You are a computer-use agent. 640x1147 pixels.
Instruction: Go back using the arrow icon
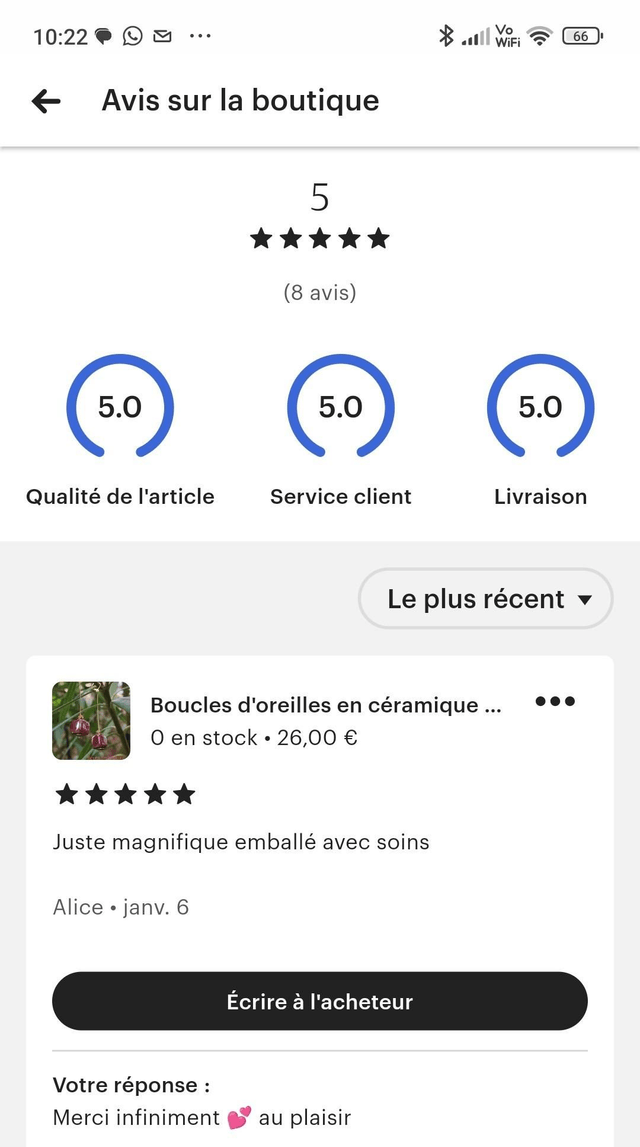coord(46,101)
